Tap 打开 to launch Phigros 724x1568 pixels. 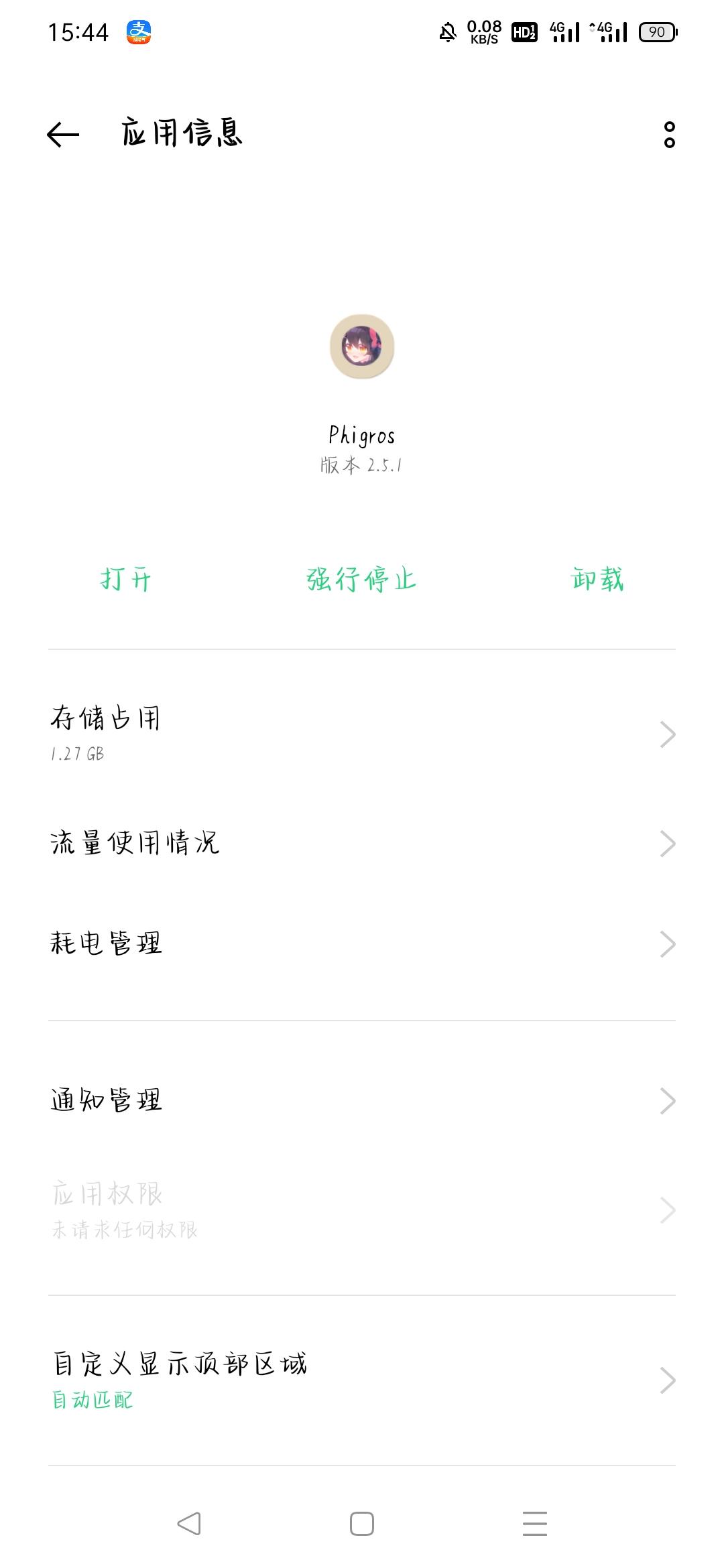click(126, 579)
